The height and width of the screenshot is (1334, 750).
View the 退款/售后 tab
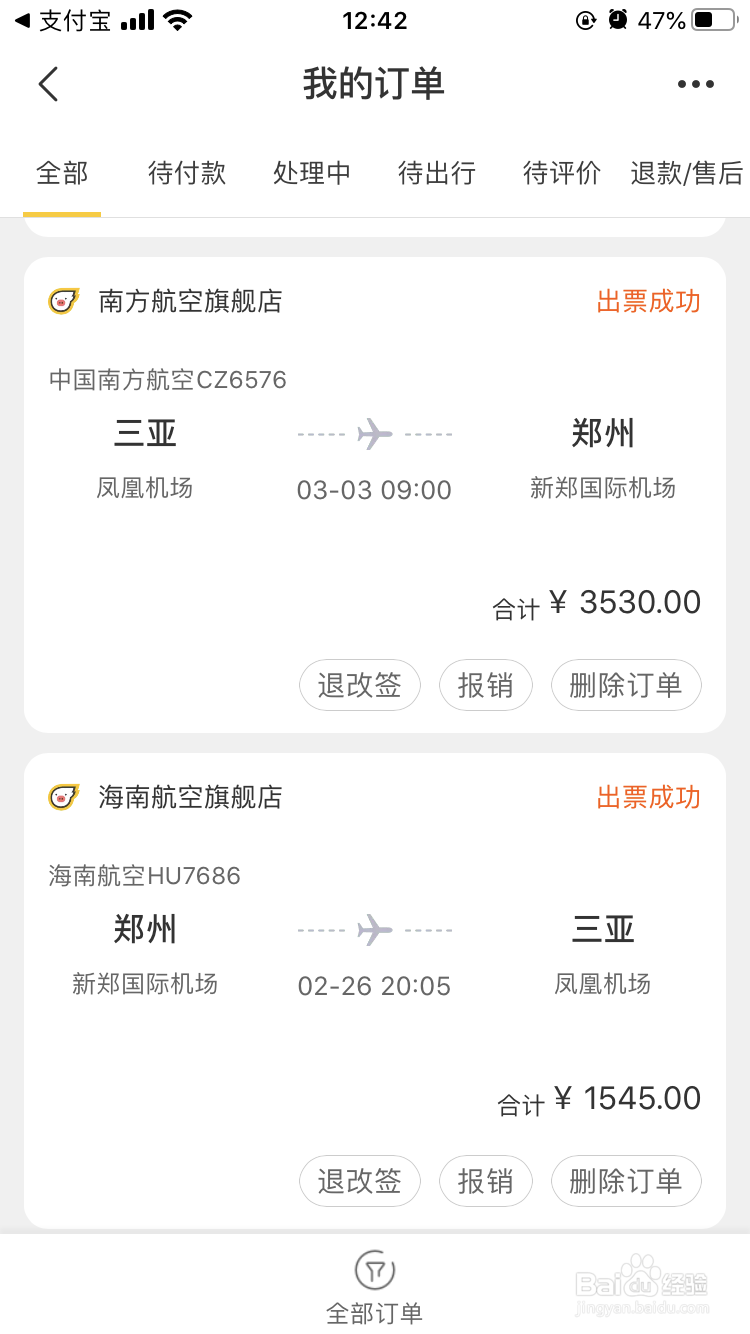[687, 174]
